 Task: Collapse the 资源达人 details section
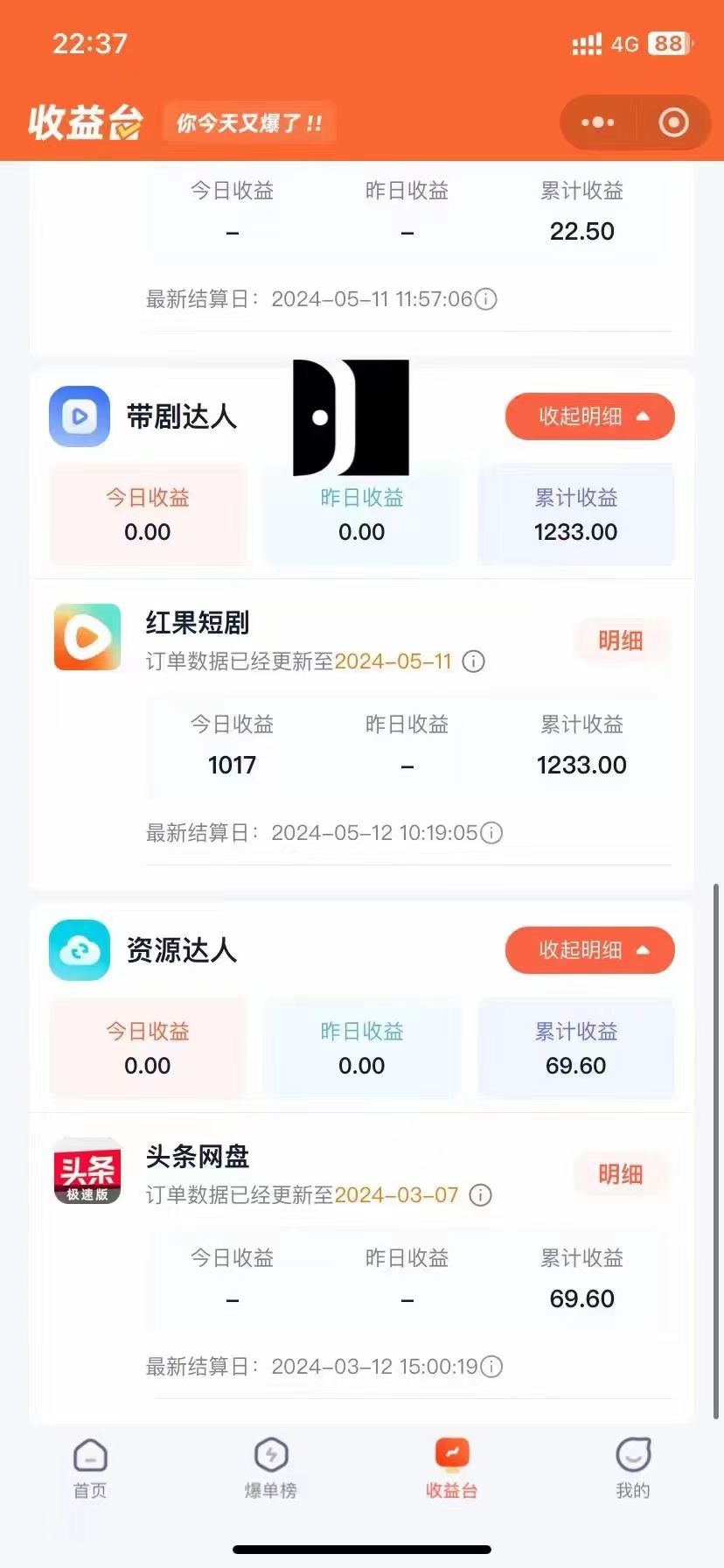pos(590,950)
